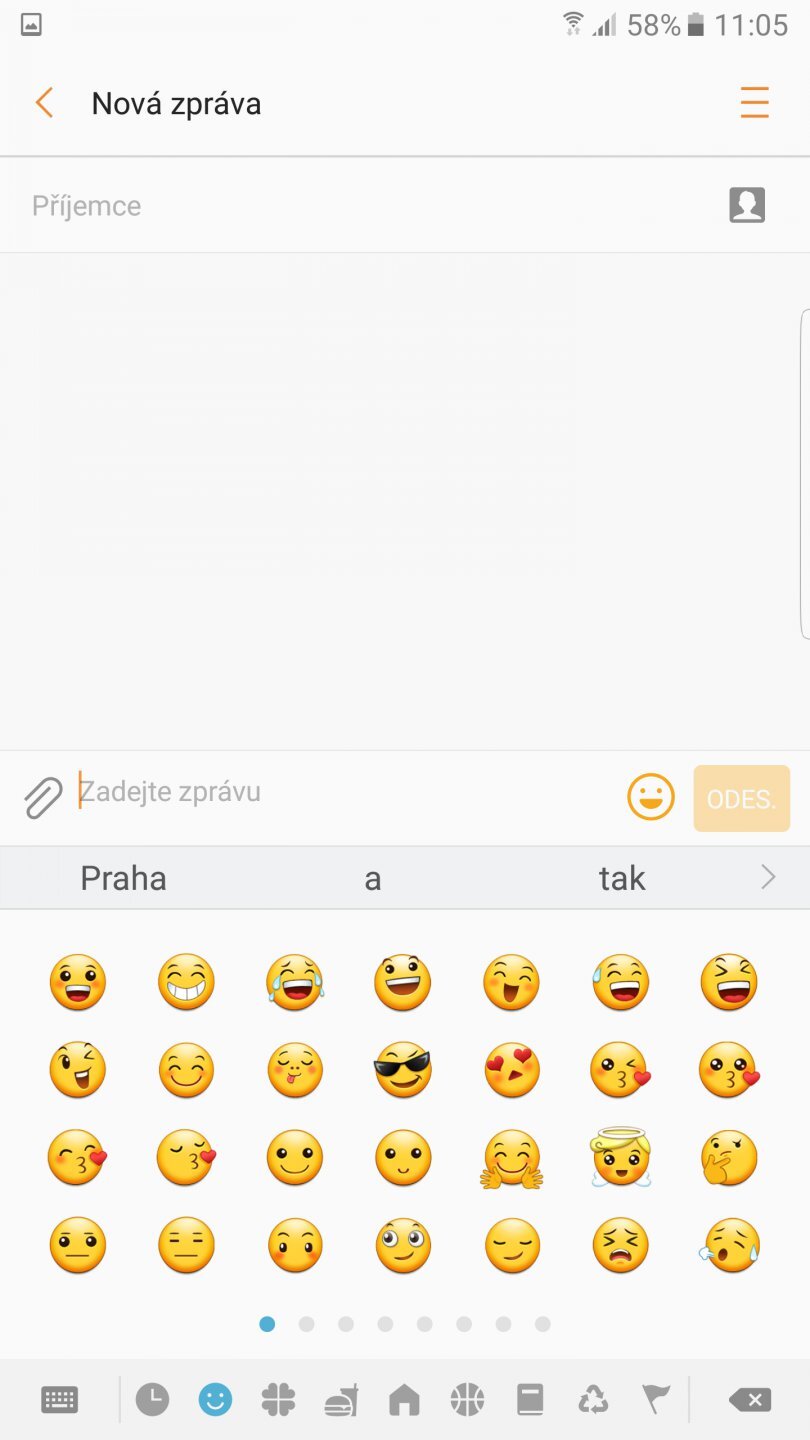Expand more word suggestions arrow
810x1440 pixels.
tap(768, 877)
